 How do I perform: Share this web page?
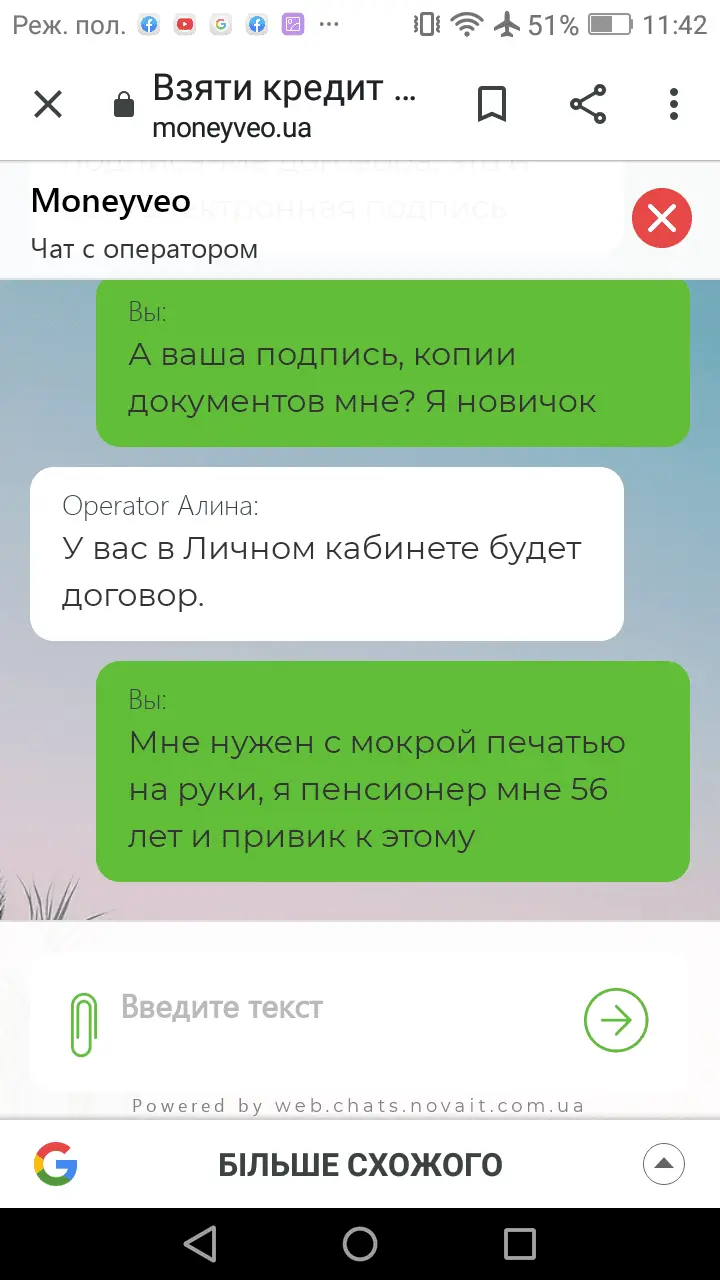coord(588,104)
